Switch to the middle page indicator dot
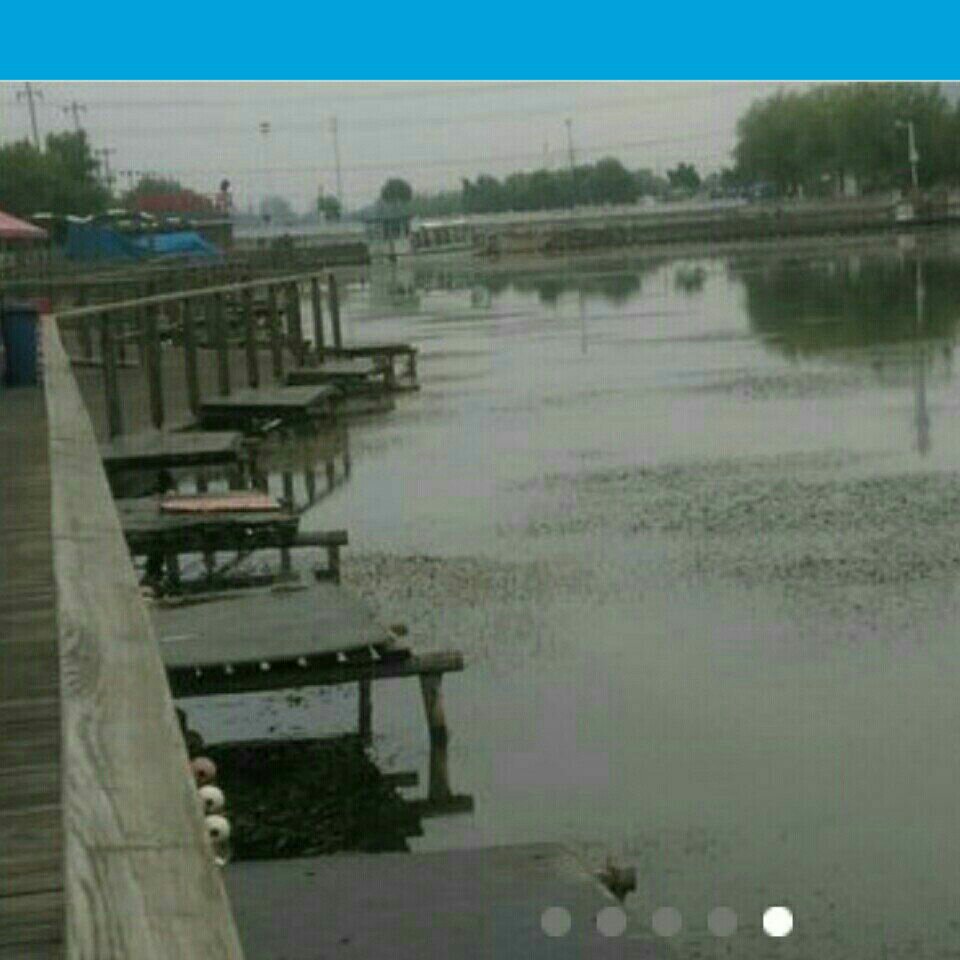The width and height of the screenshot is (960, 960). 667,921
